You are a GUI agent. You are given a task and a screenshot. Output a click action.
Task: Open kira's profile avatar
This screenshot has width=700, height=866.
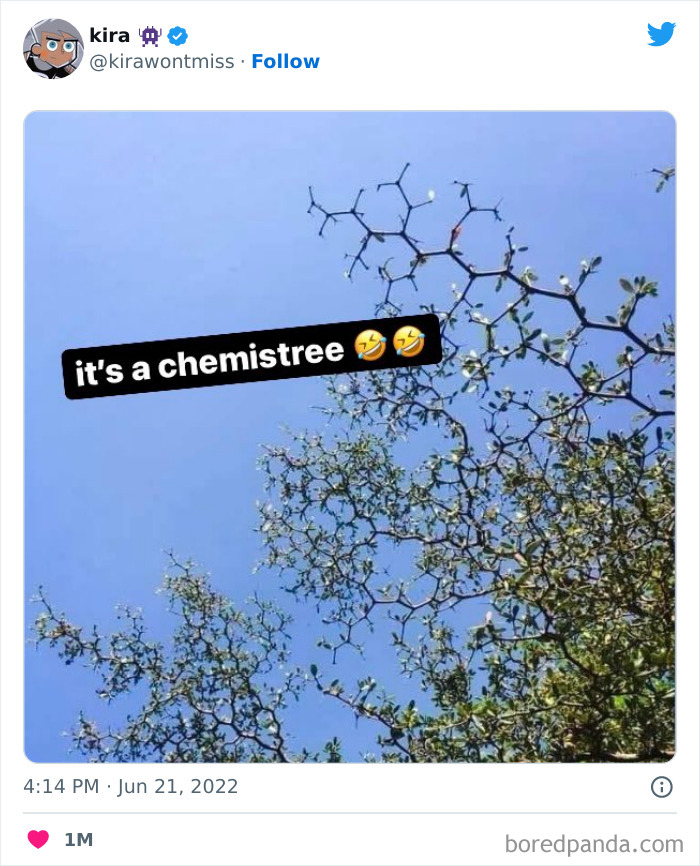(x=53, y=48)
